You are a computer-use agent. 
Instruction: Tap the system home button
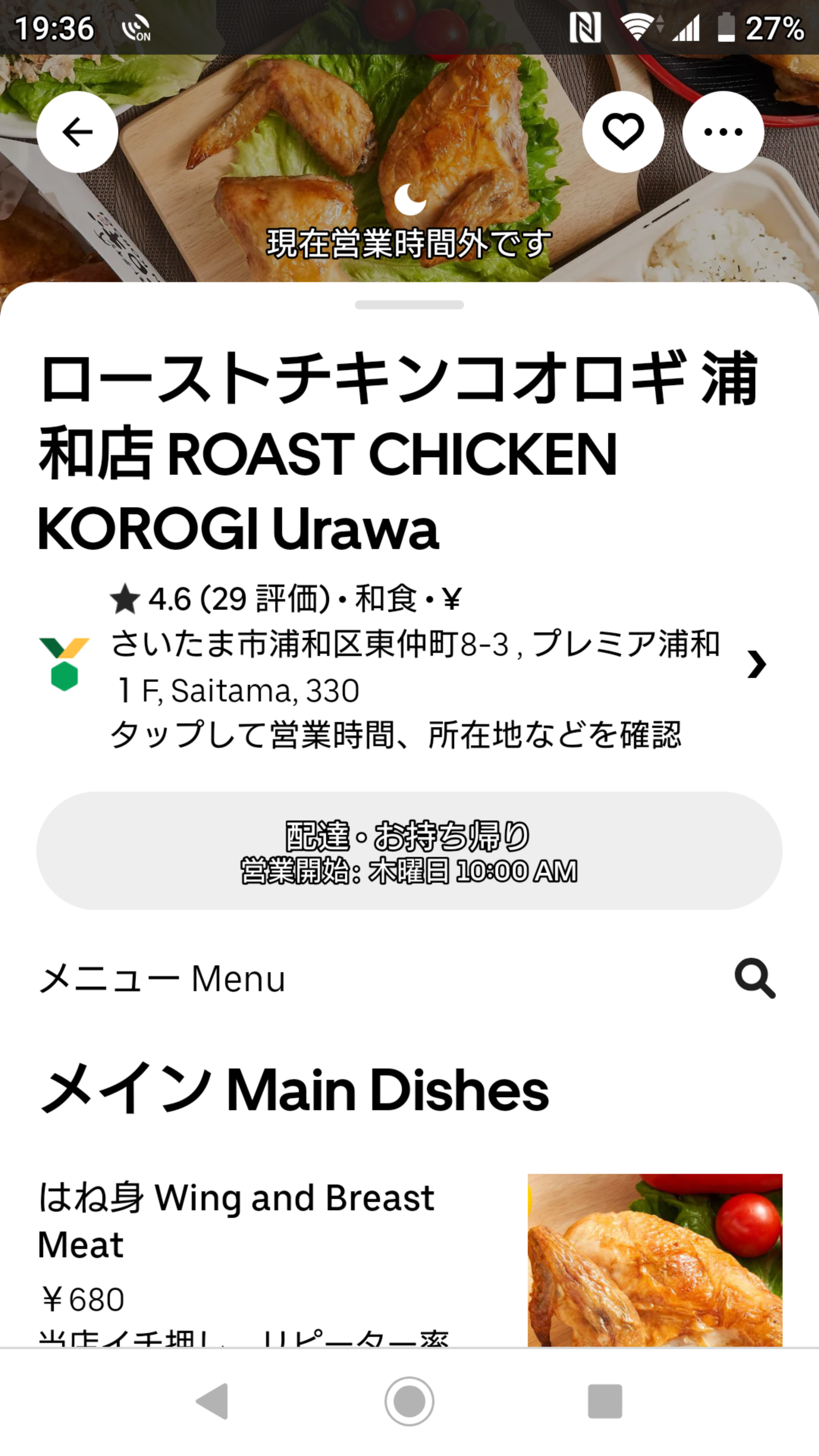click(x=409, y=1401)
